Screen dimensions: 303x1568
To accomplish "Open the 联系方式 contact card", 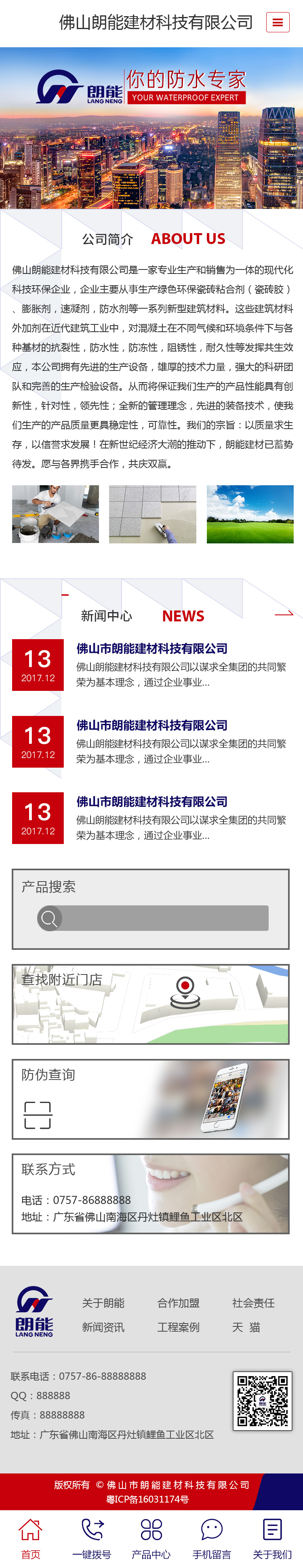I will click(150, 1193).
